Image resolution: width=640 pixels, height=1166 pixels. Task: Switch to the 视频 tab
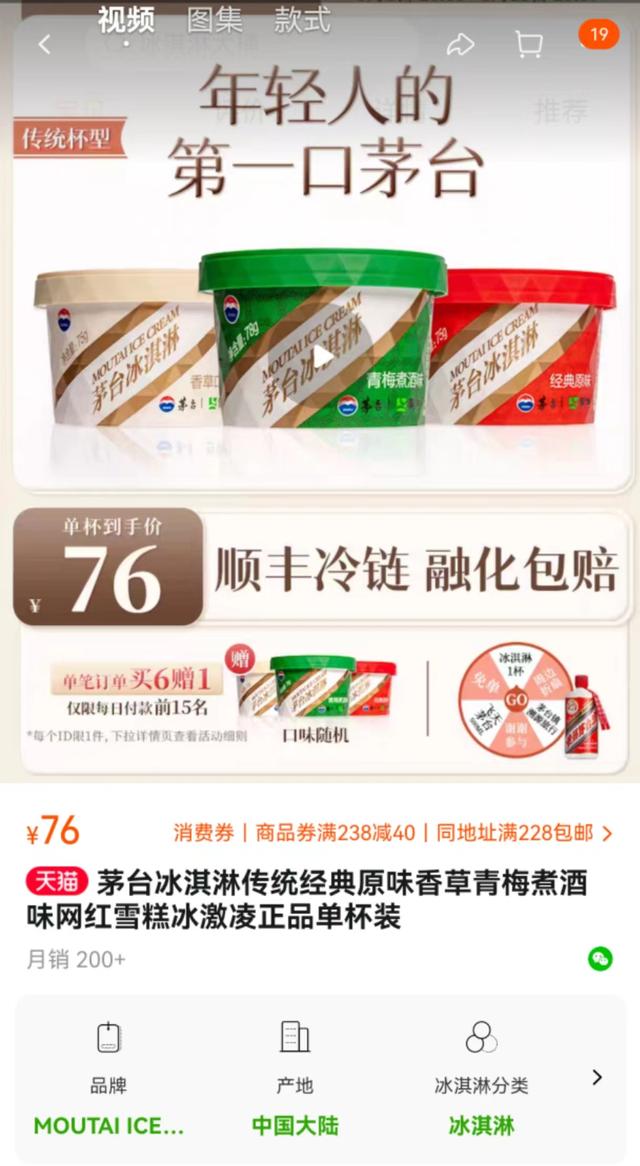coord(126,19)
